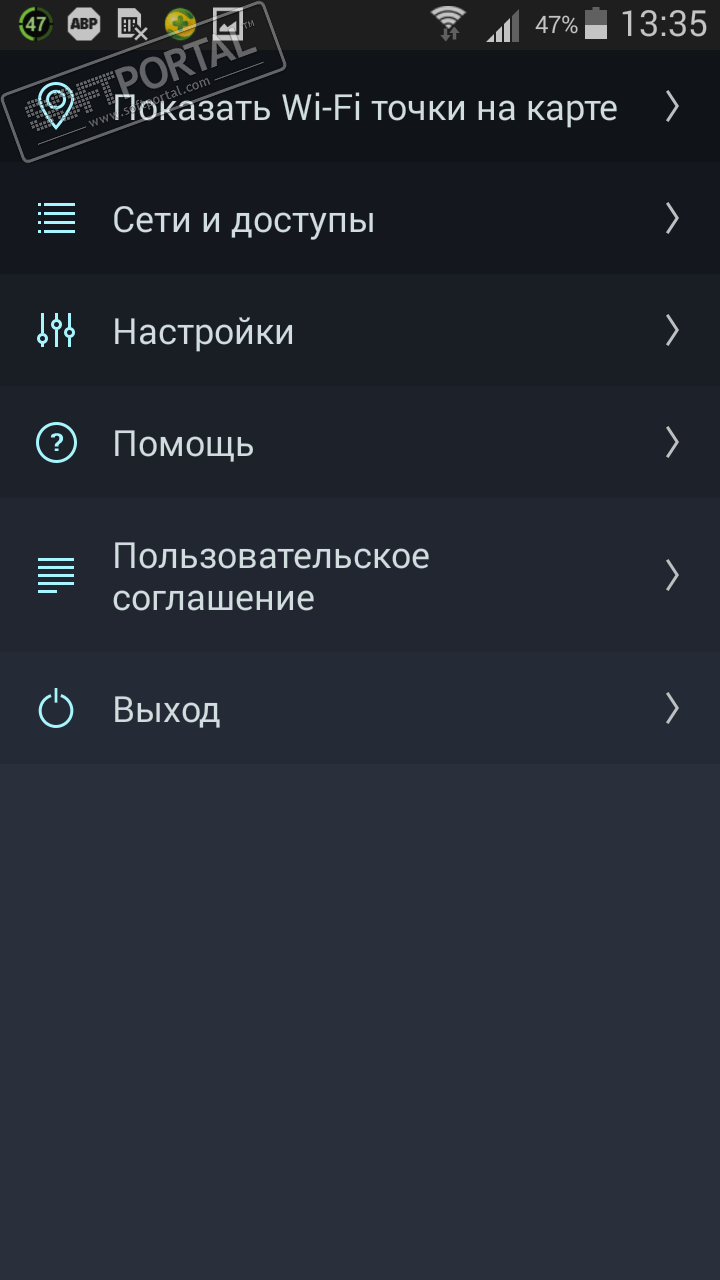Go to Настройки

click(203, 332)
